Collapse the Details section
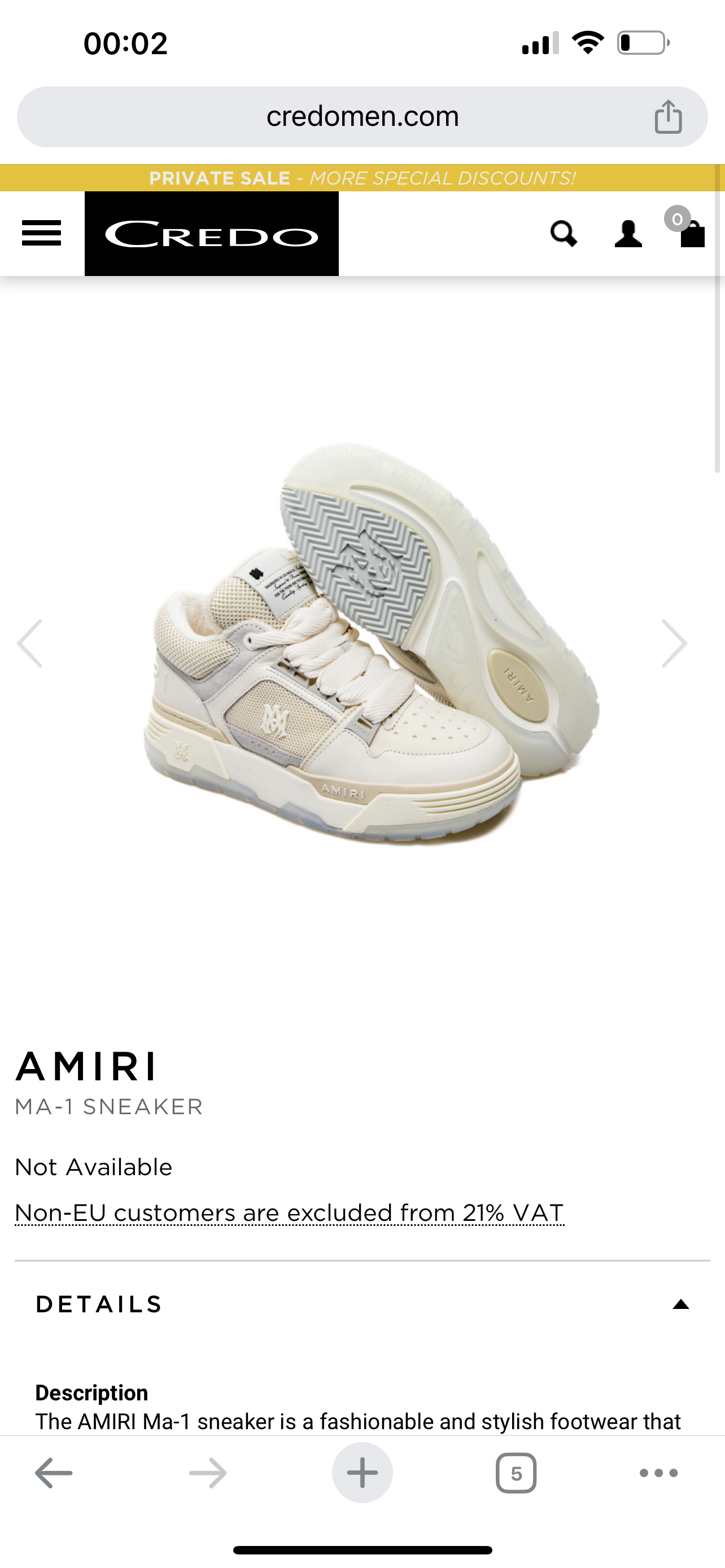 pyautogui.click(x=680, y=1304)
